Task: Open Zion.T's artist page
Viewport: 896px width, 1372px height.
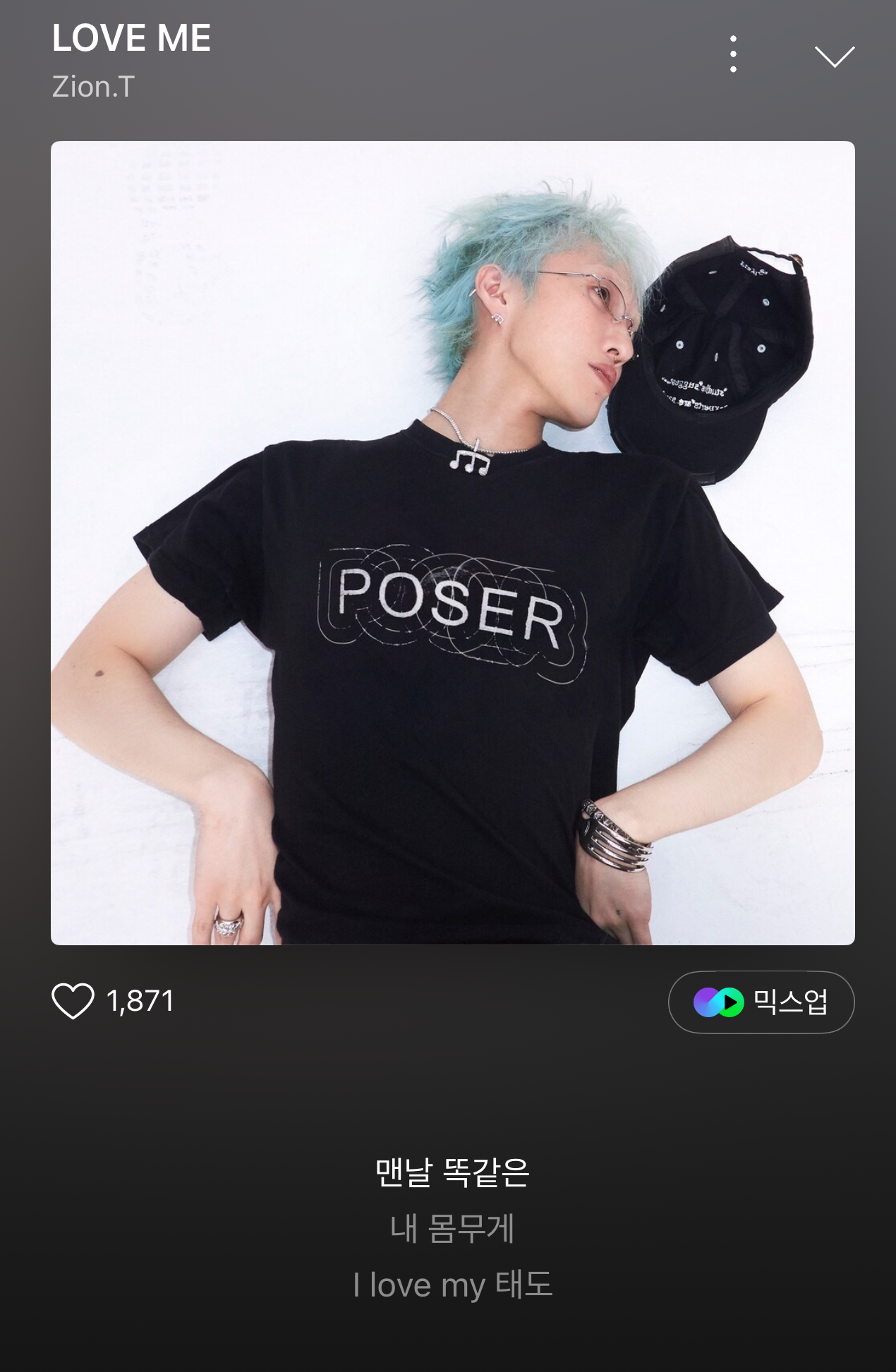Action: [93, 87]
